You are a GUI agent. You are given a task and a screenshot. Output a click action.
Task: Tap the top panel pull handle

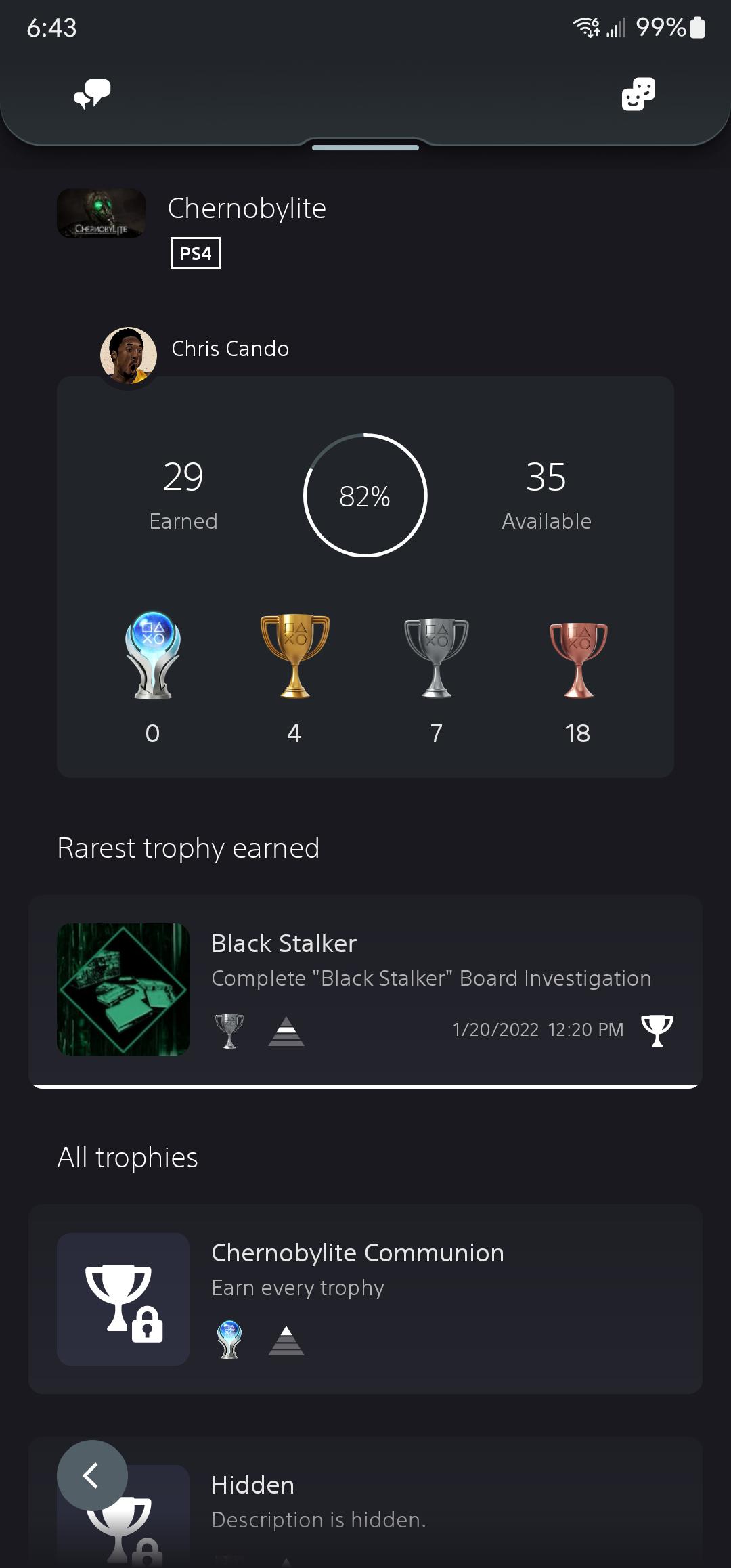tap(365, 147)
